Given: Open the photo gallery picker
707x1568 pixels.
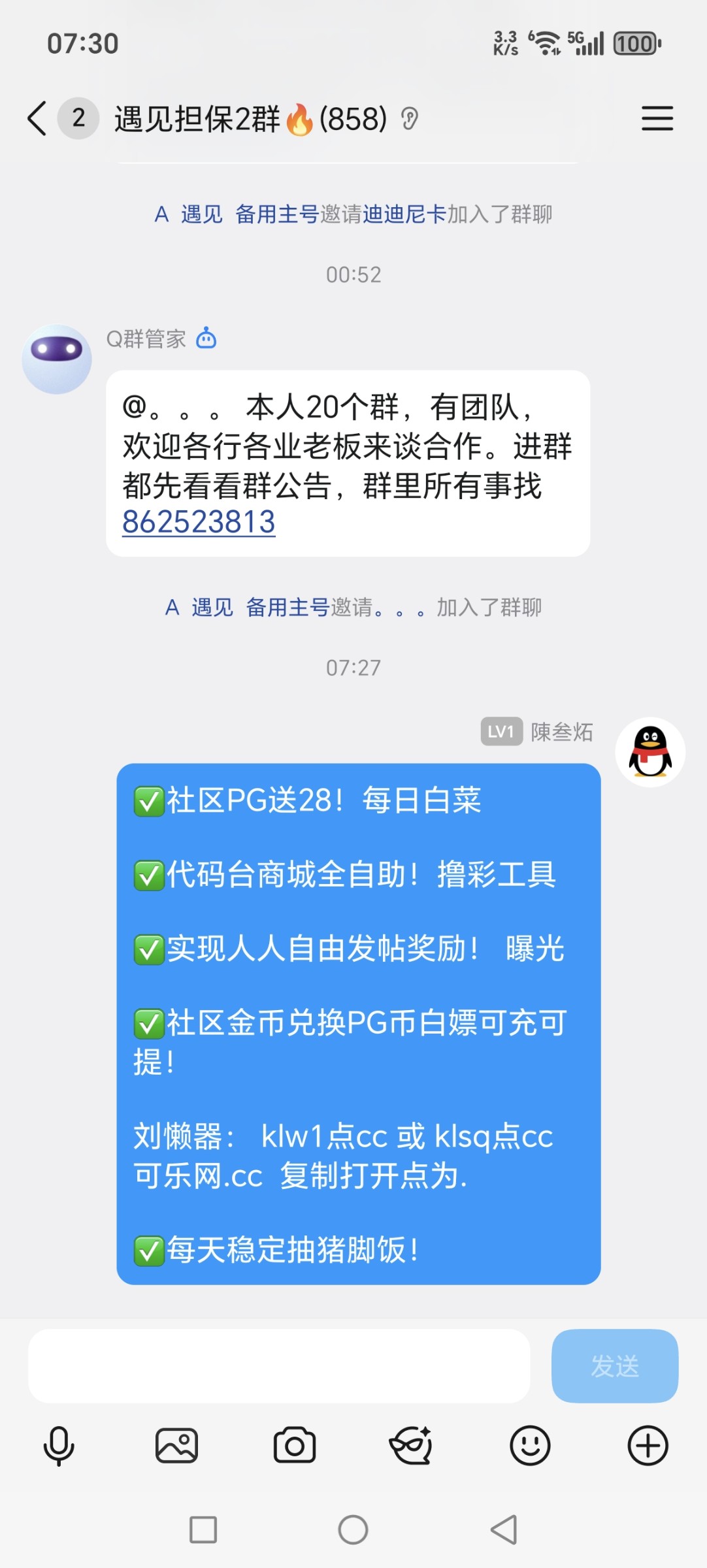Looking at the screenshot, I should click(x=175, y=1446).
